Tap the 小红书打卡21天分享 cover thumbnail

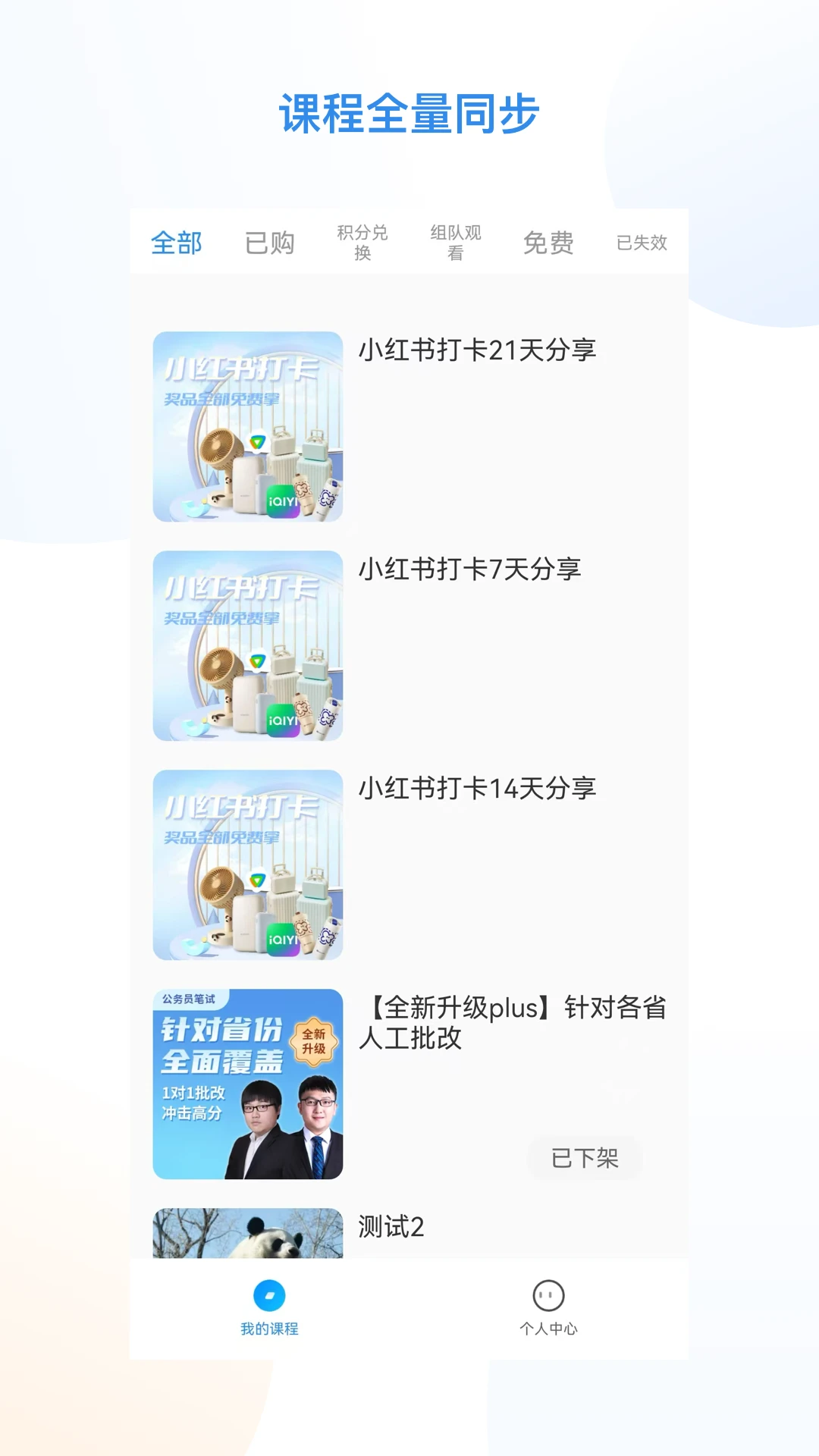pyautogui.click(x=246, y=425)
